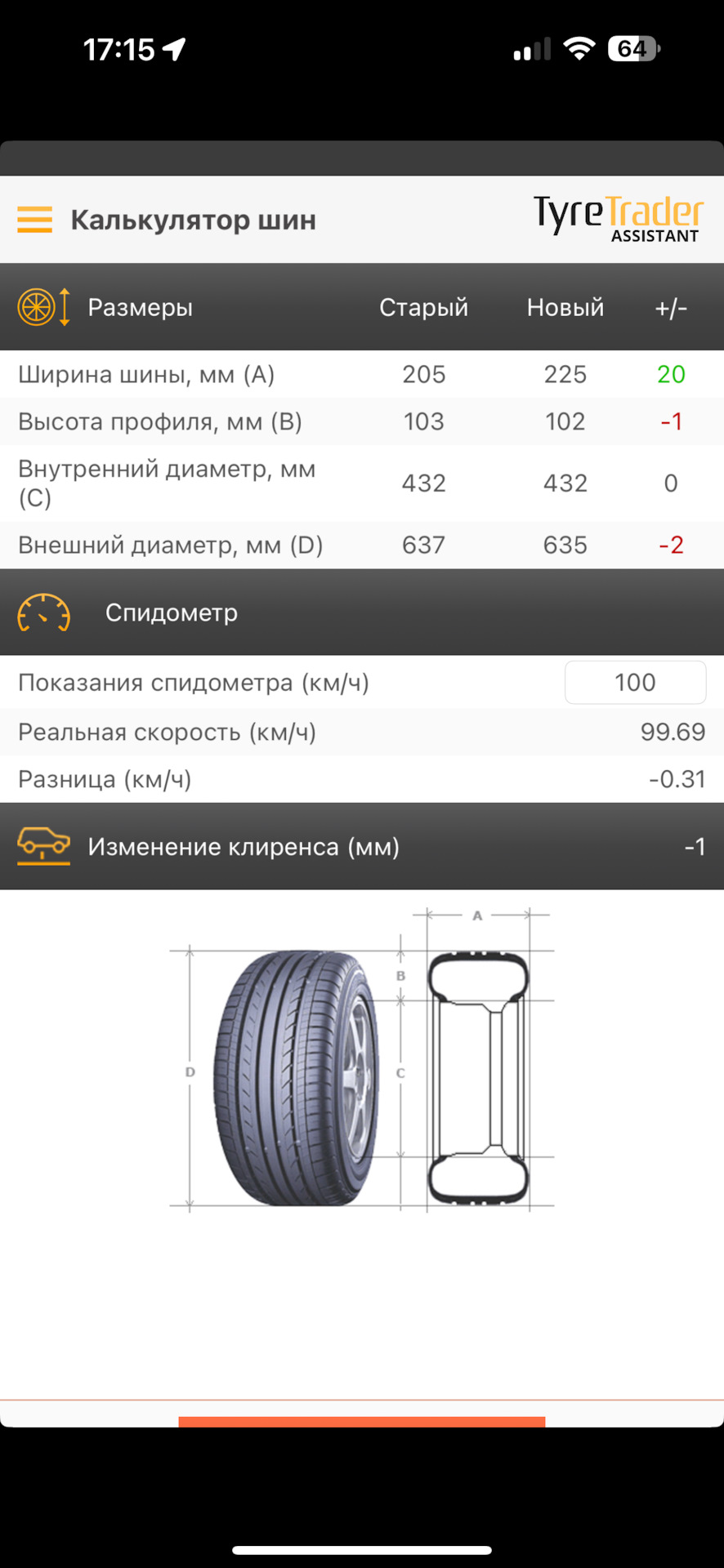
Task: Edit the speedometer reading field
Action: 635,682
